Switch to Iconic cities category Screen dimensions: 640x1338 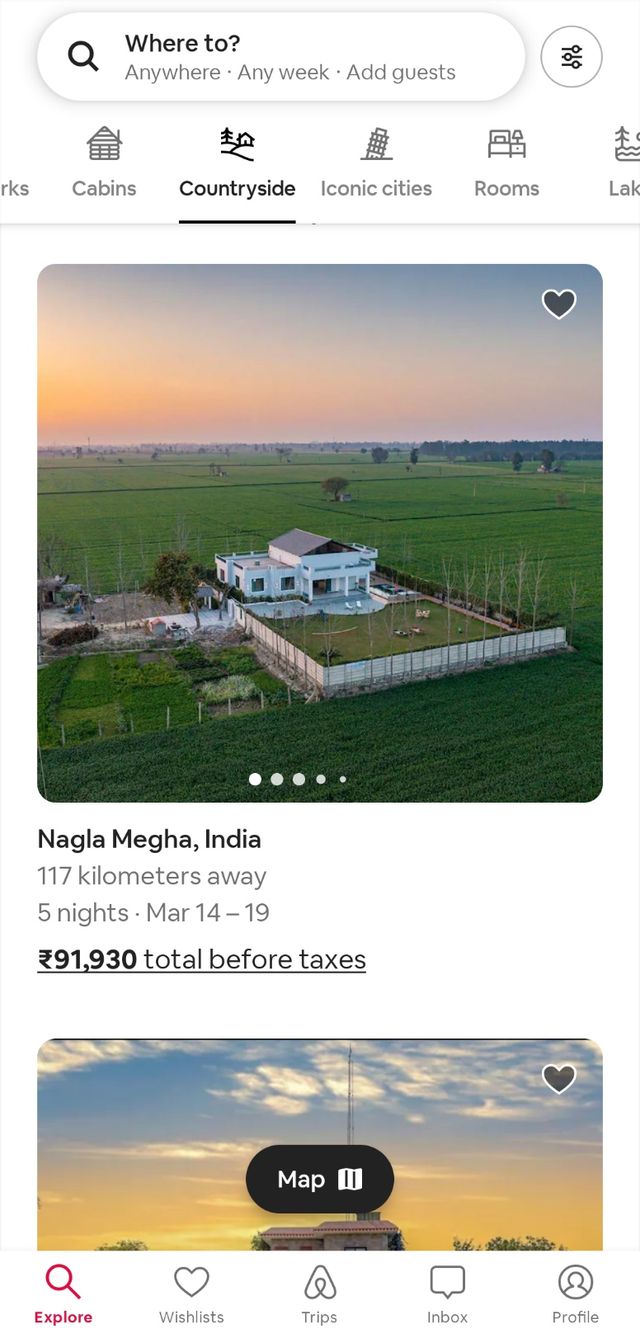click(x=376, y=164)
